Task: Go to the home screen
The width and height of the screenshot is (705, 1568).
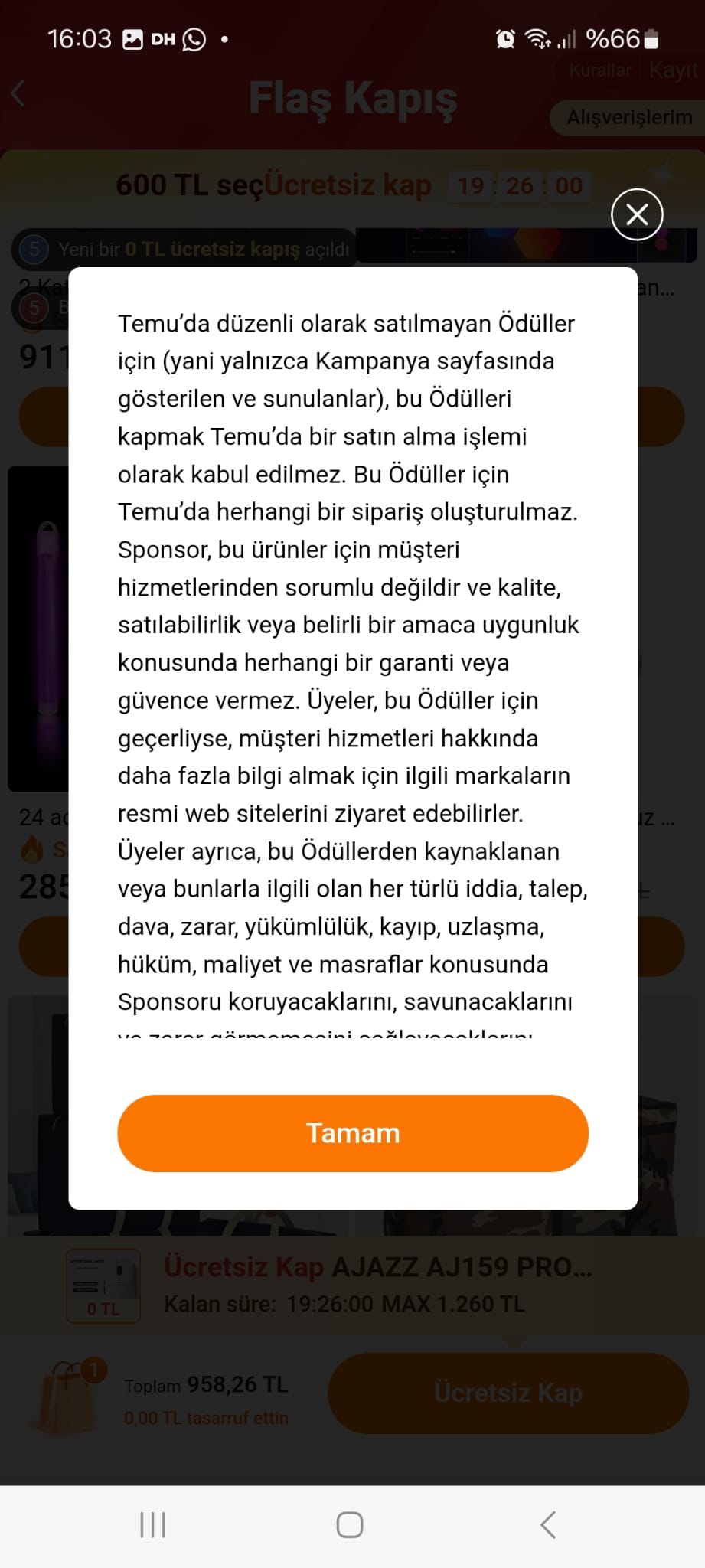Action: [x=350, y=1525]
